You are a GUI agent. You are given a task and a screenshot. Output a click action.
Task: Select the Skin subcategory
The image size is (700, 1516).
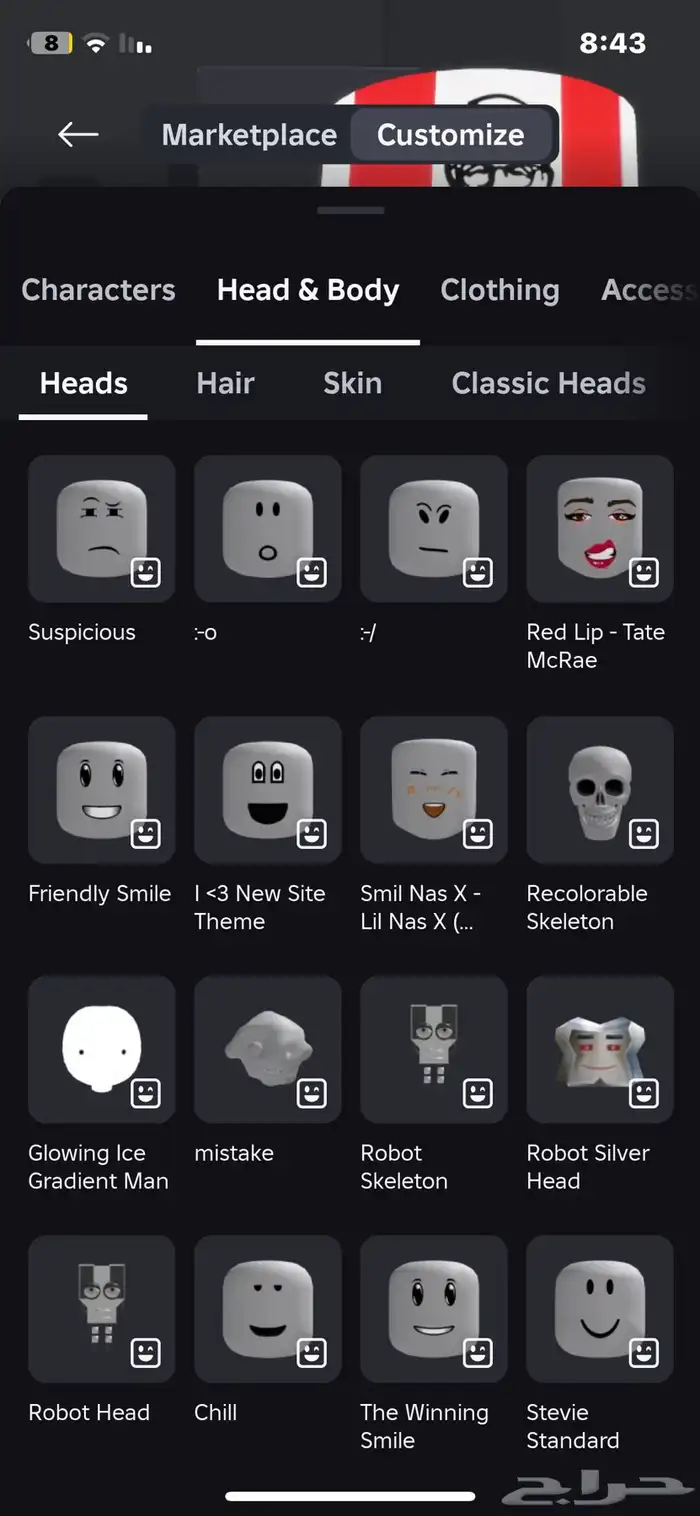point(352,383)
